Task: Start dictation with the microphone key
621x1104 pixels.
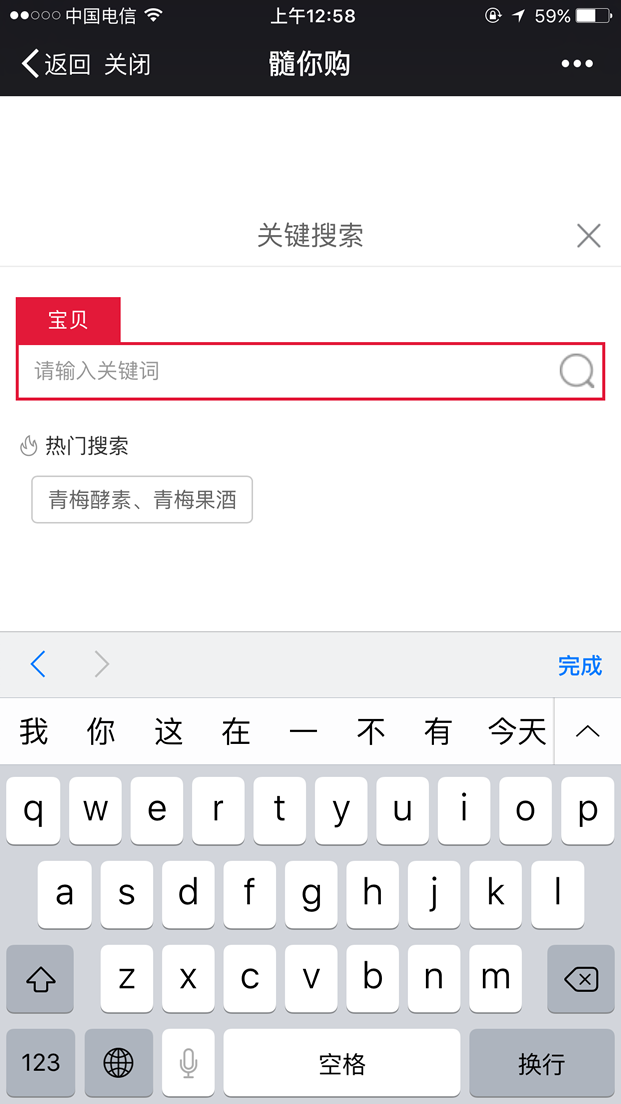Action: (188, 1062)
